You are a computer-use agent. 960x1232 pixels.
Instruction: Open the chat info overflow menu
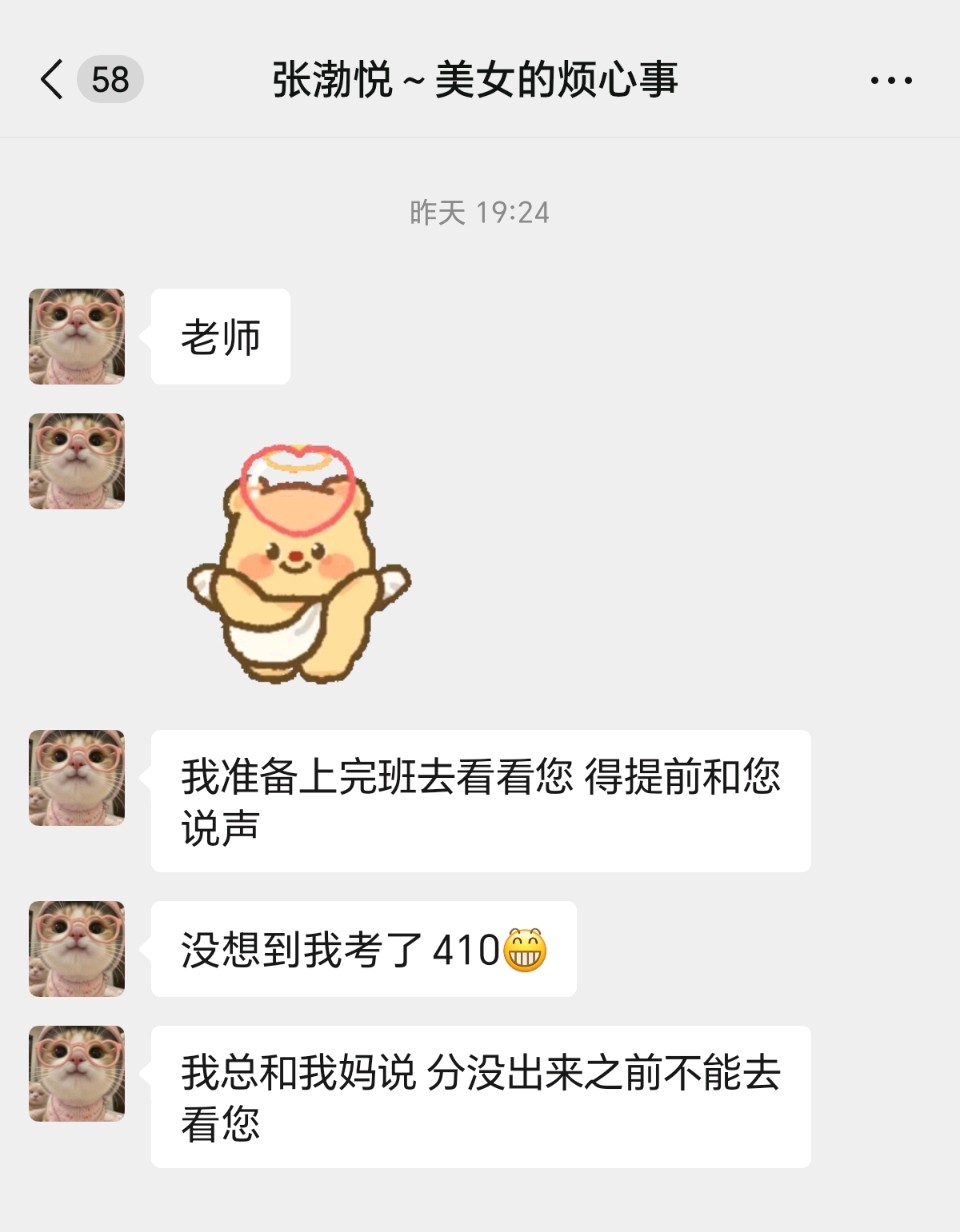tap(890, 80)
